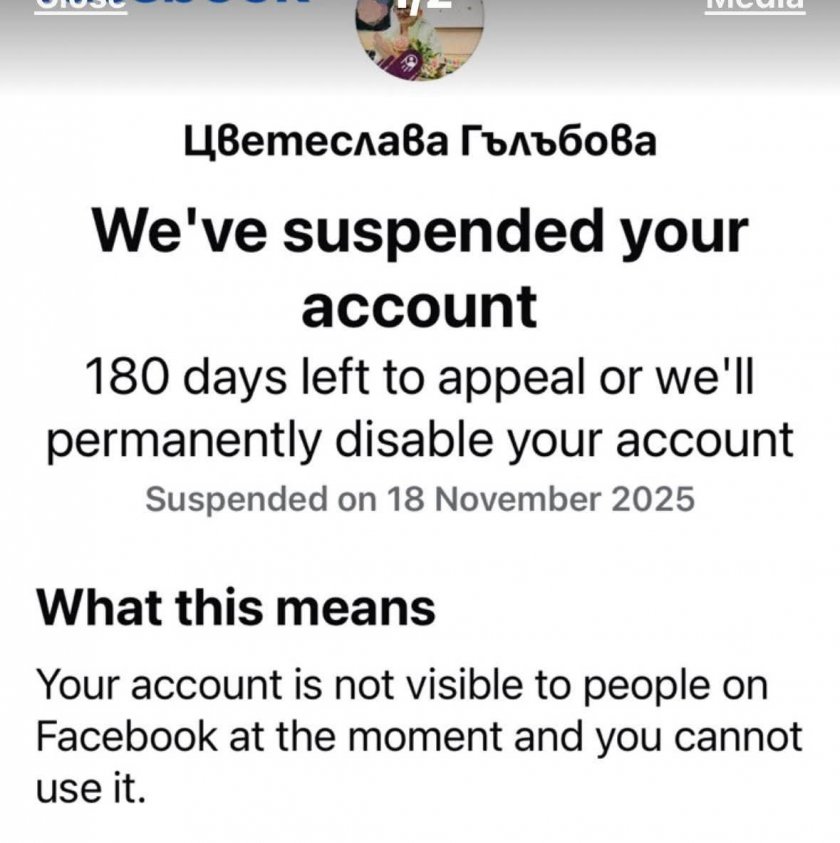
Task: Close the media viewer
Action: 81,4
